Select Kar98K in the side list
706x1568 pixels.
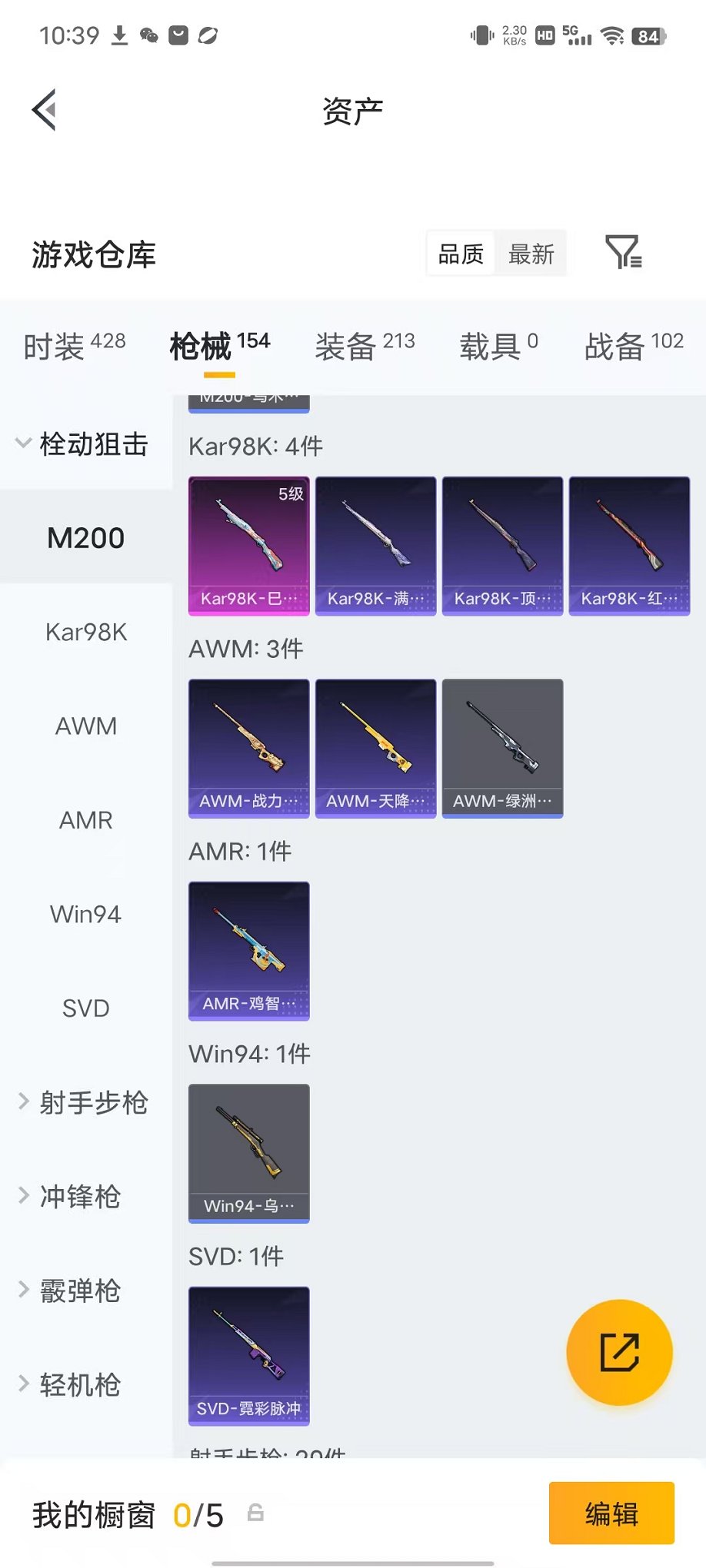(x=86, y=632)
